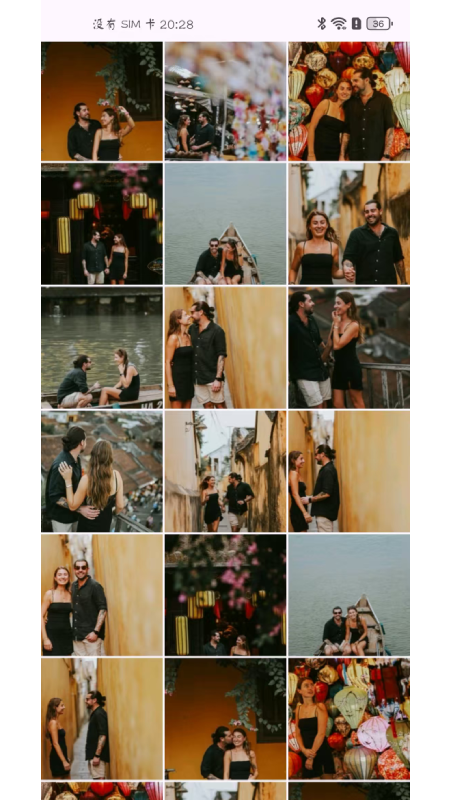Open the photo of the couple walking down the alley

226,471
